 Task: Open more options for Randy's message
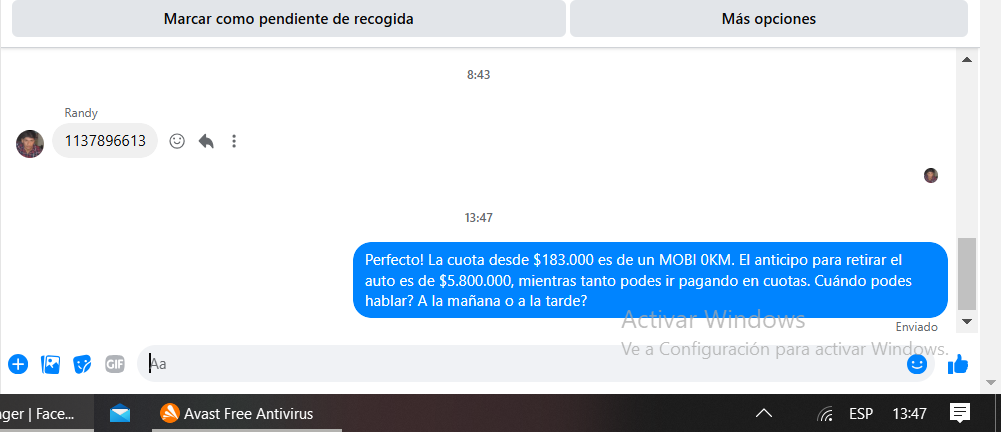234,141
